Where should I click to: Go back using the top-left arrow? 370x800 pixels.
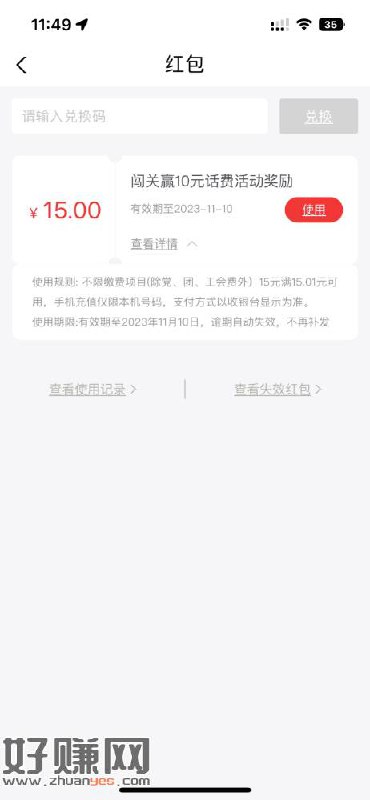(21, 65)
